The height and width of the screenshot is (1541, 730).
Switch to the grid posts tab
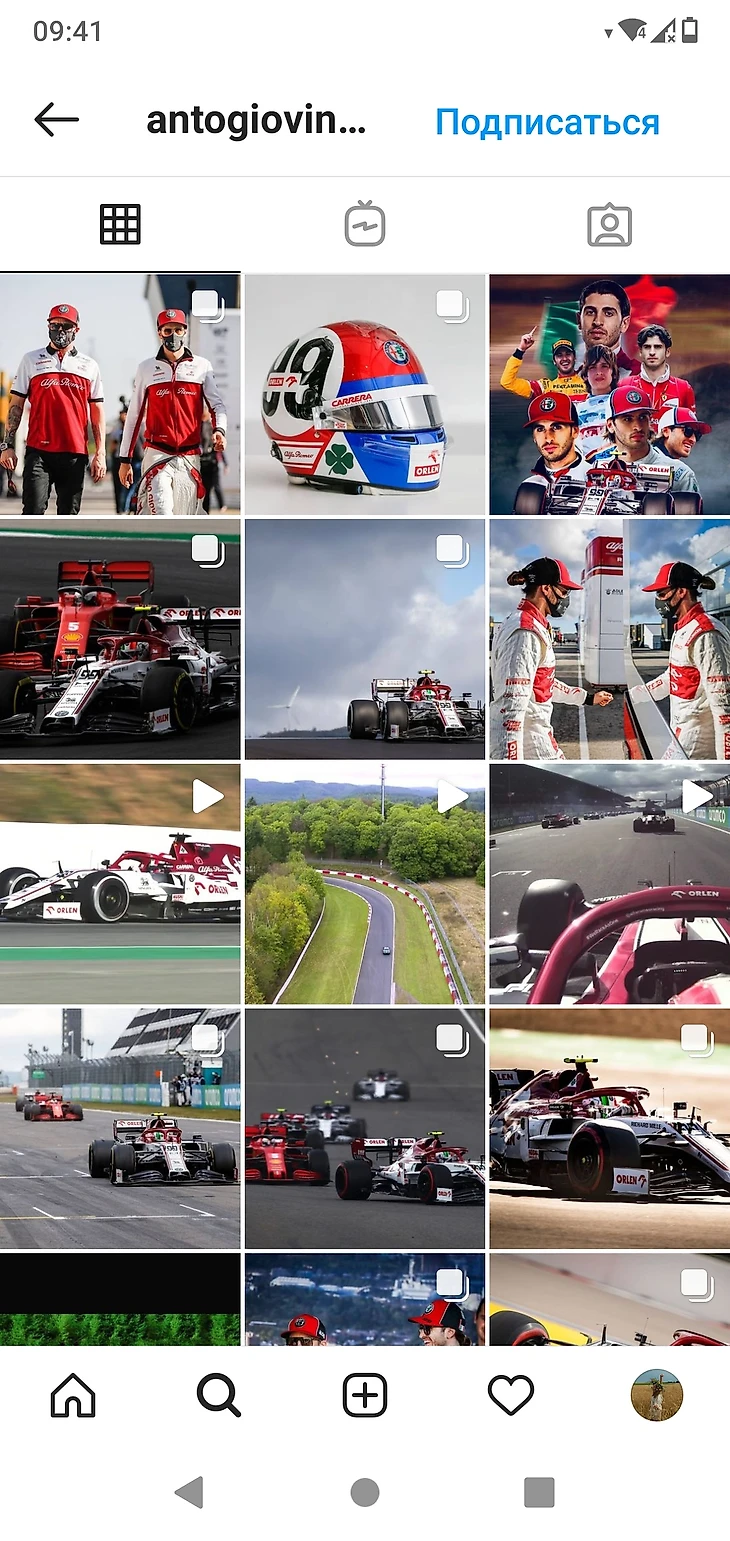[x=120, y=224]
